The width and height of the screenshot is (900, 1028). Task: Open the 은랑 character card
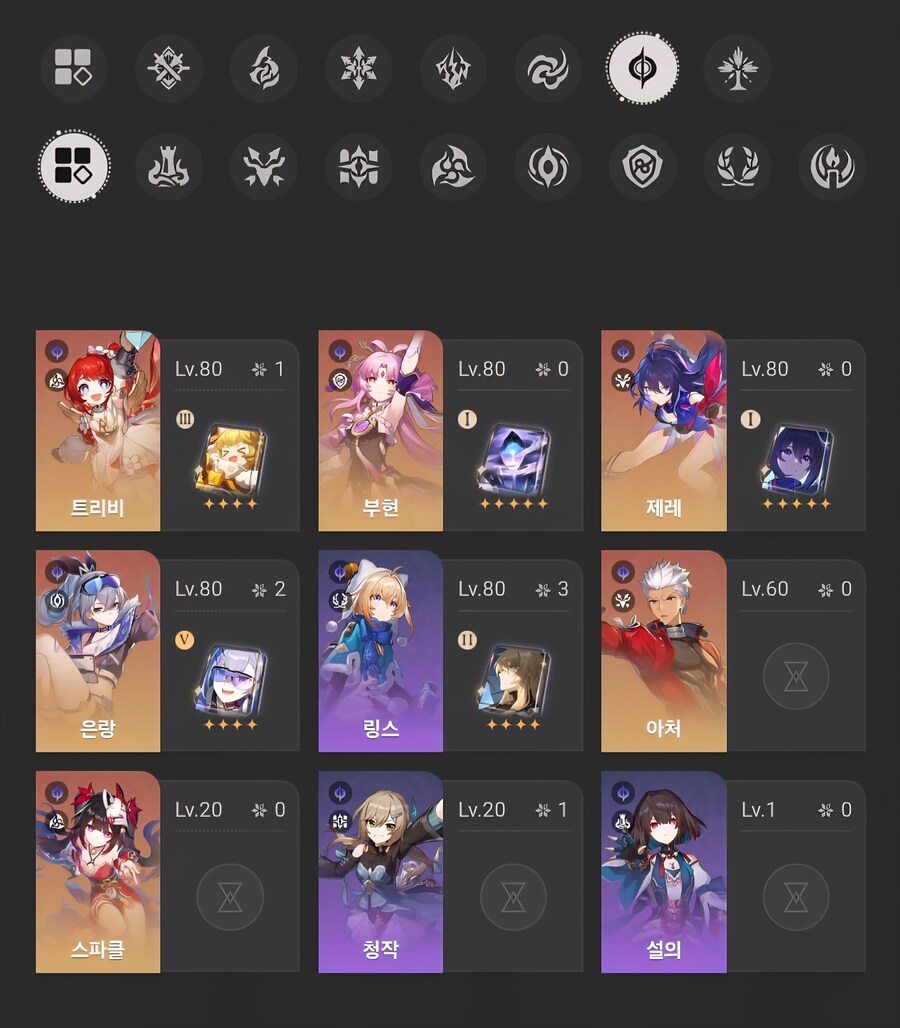pyautogui.click(x=98, y=650)
